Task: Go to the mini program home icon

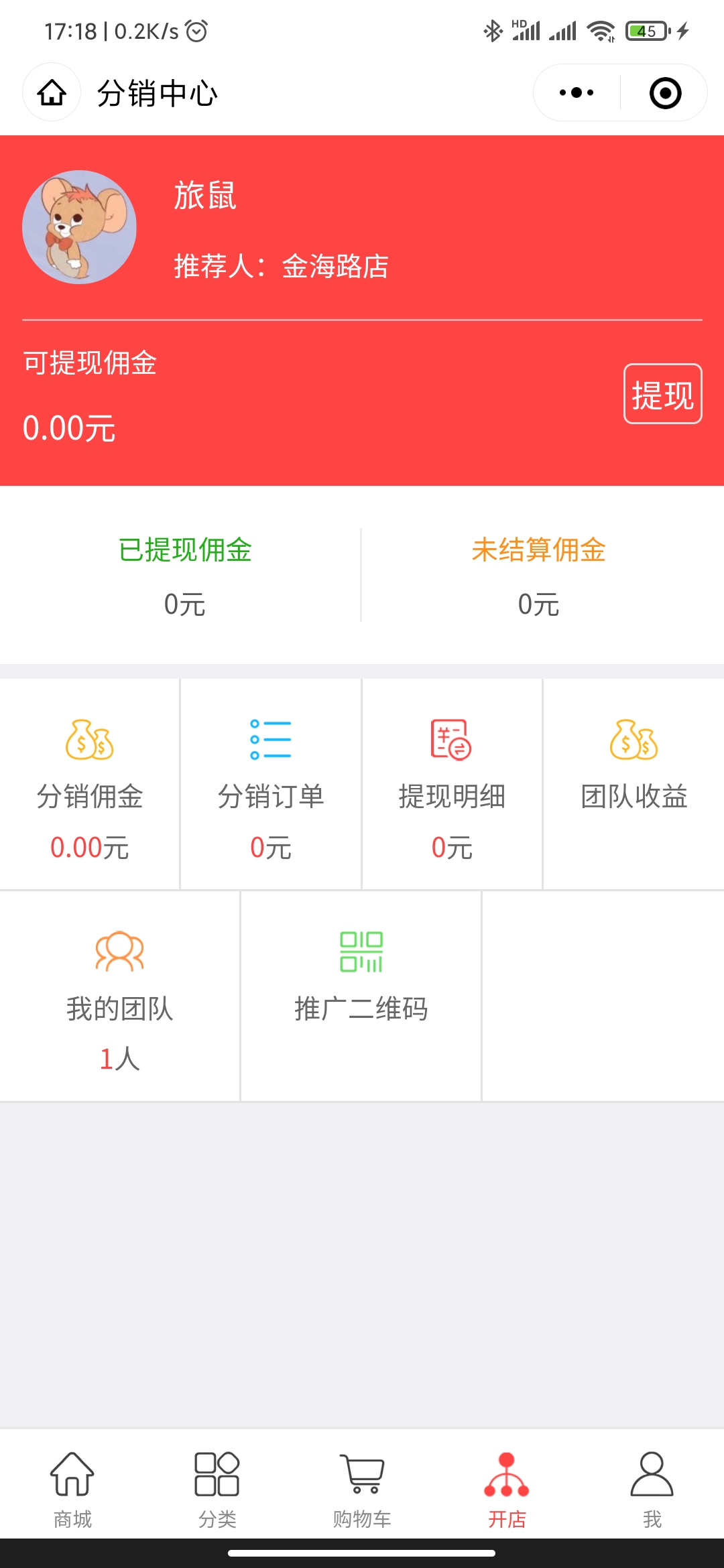Action: pyautogui.click(x=52, y=92)
